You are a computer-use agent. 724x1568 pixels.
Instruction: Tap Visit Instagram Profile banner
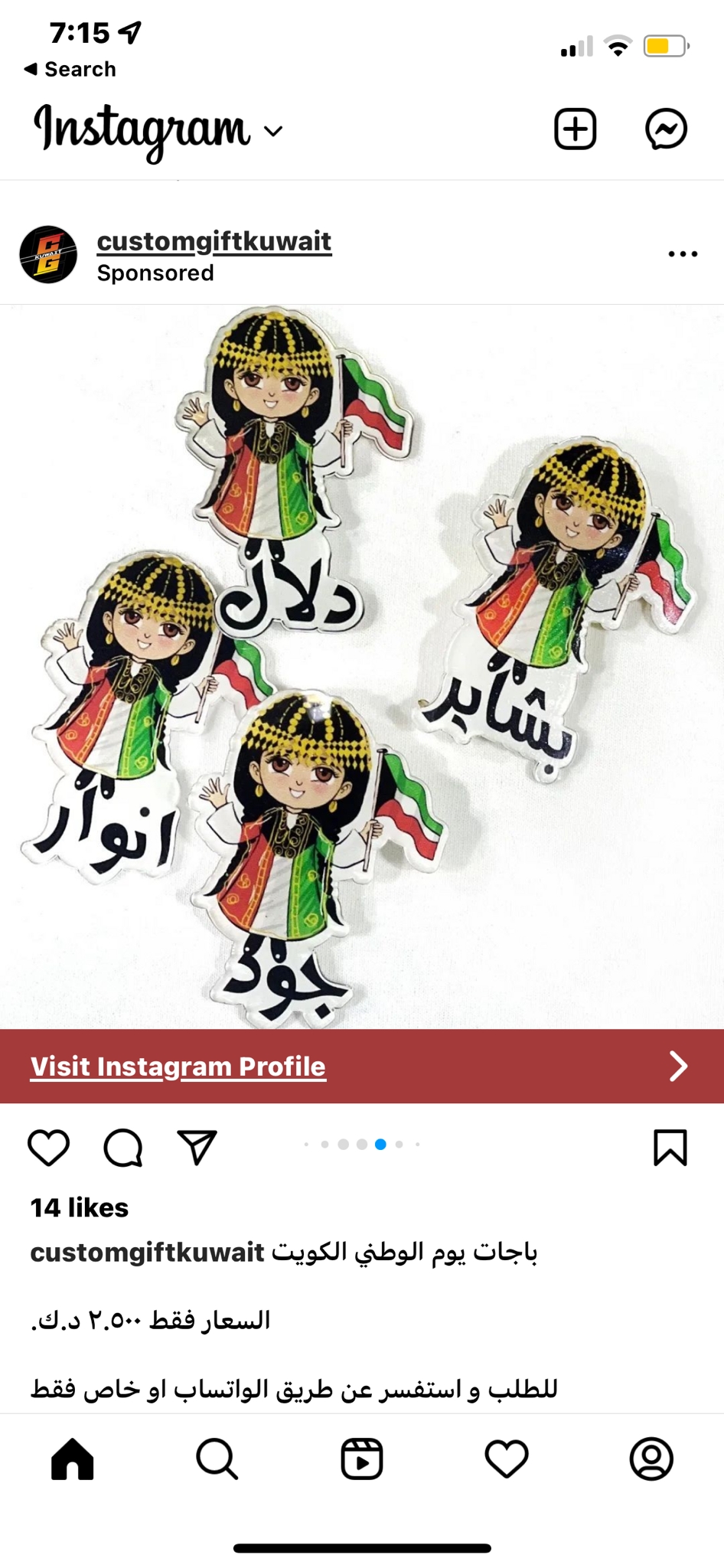pos(362,1066)
